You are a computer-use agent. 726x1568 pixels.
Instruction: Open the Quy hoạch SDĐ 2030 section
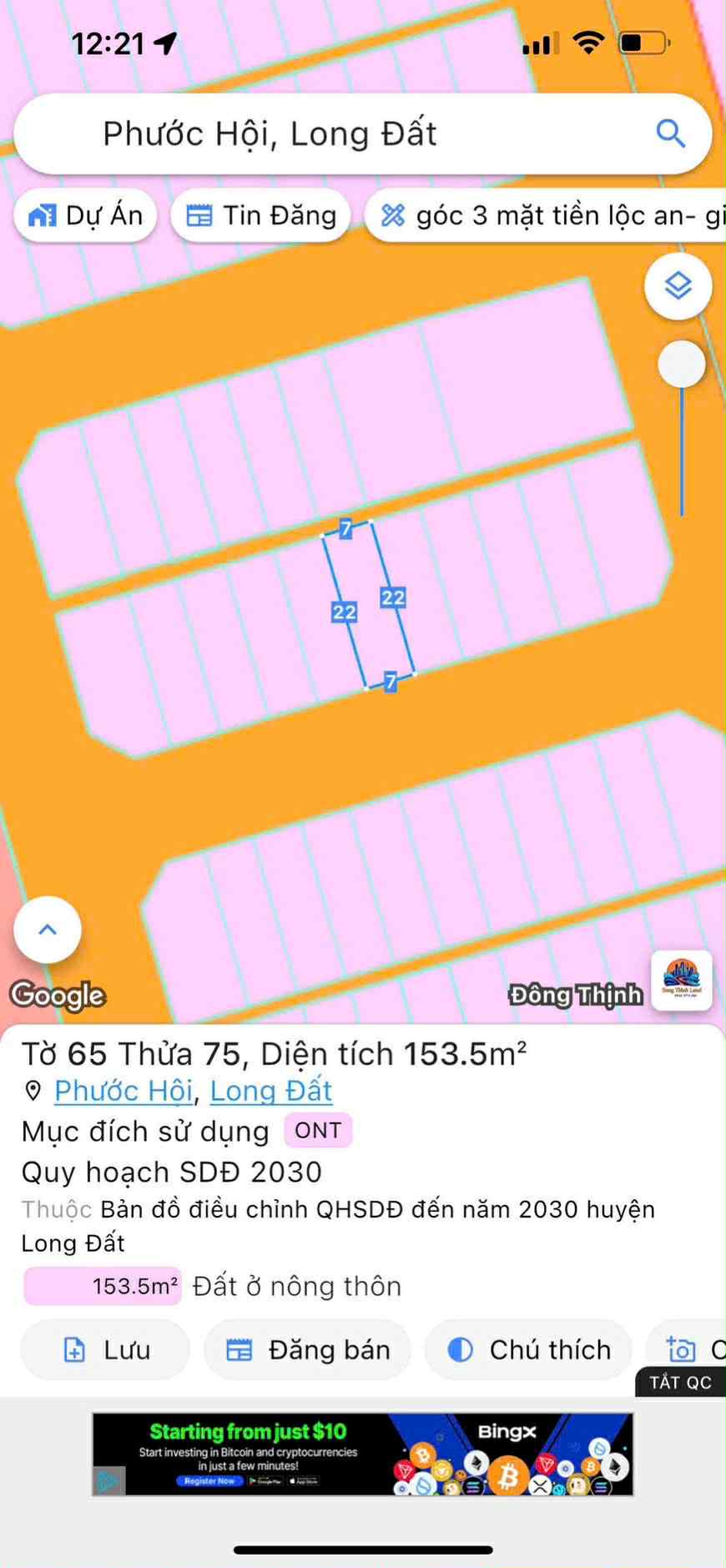171,1172
